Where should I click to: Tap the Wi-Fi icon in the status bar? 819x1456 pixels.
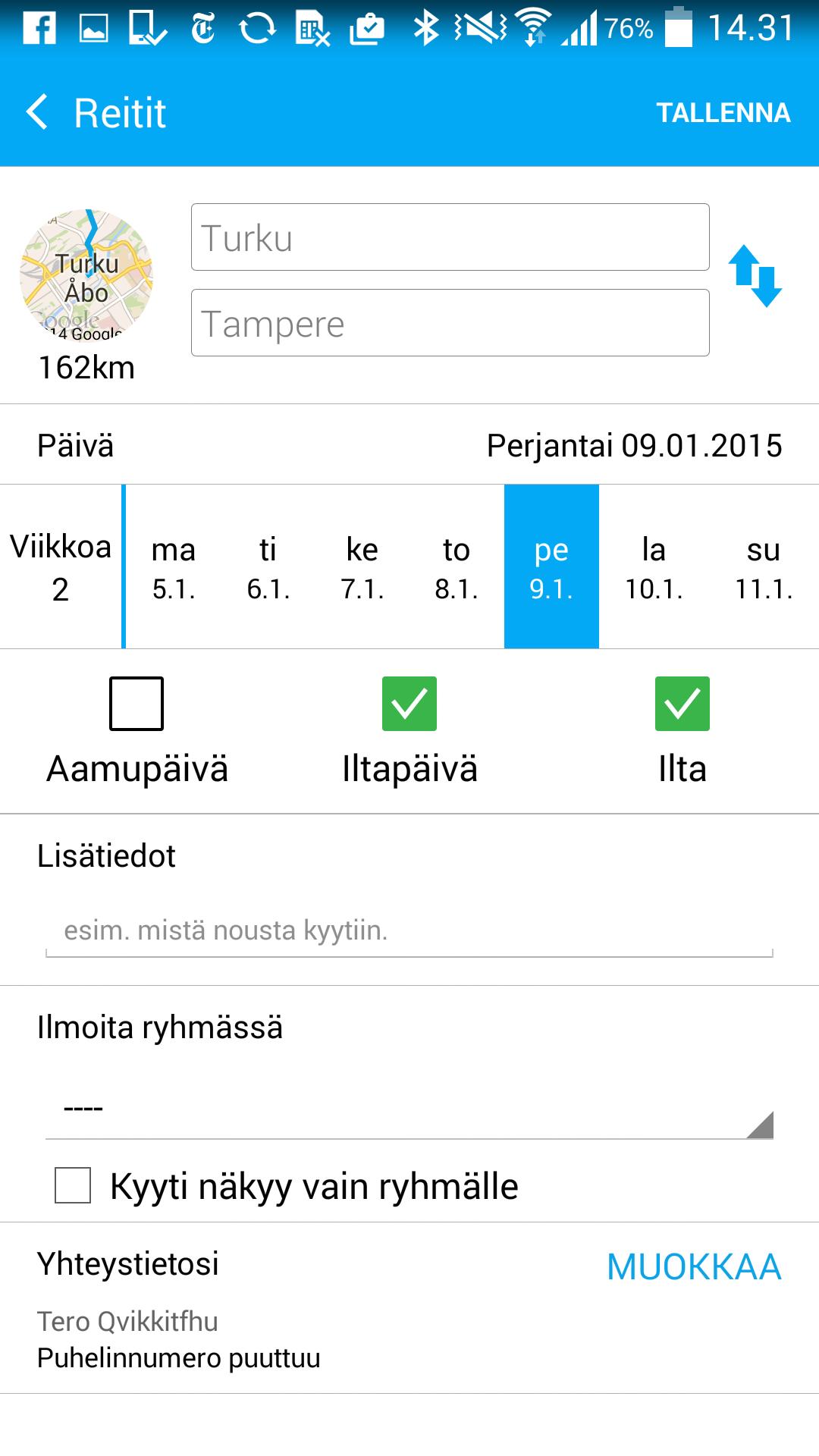point(532,29)
